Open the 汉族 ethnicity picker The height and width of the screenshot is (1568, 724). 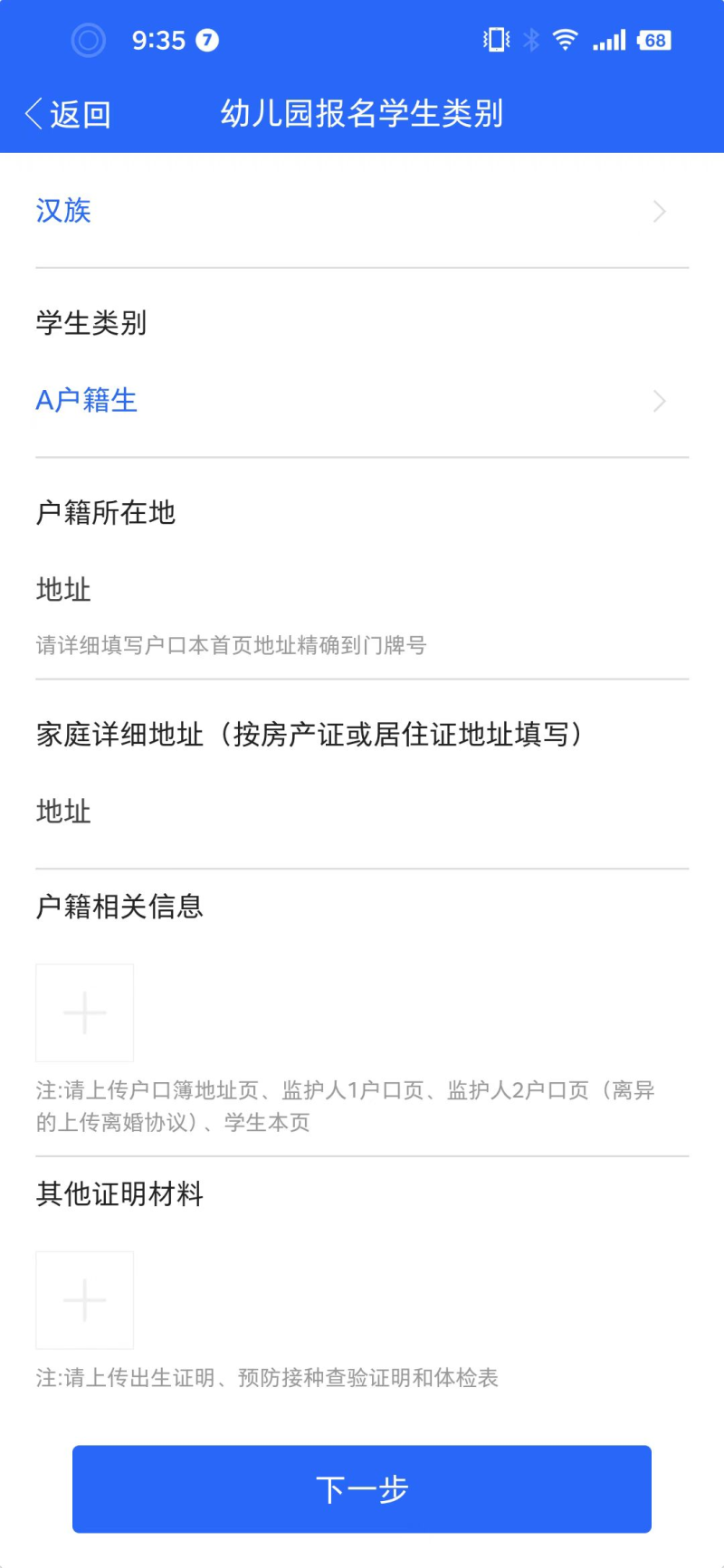pyautogui.click(x=362, y=211)
